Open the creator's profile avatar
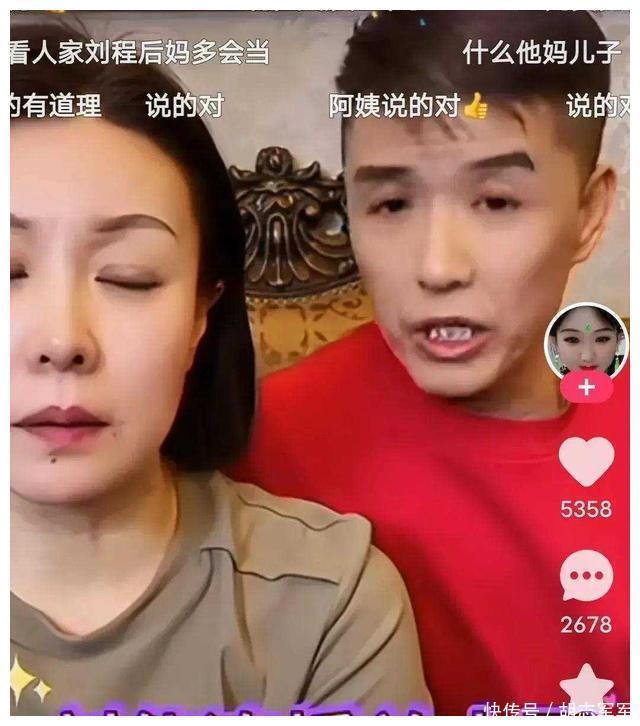This screenshot has height=726, width=640. click(x=586, y=341)
